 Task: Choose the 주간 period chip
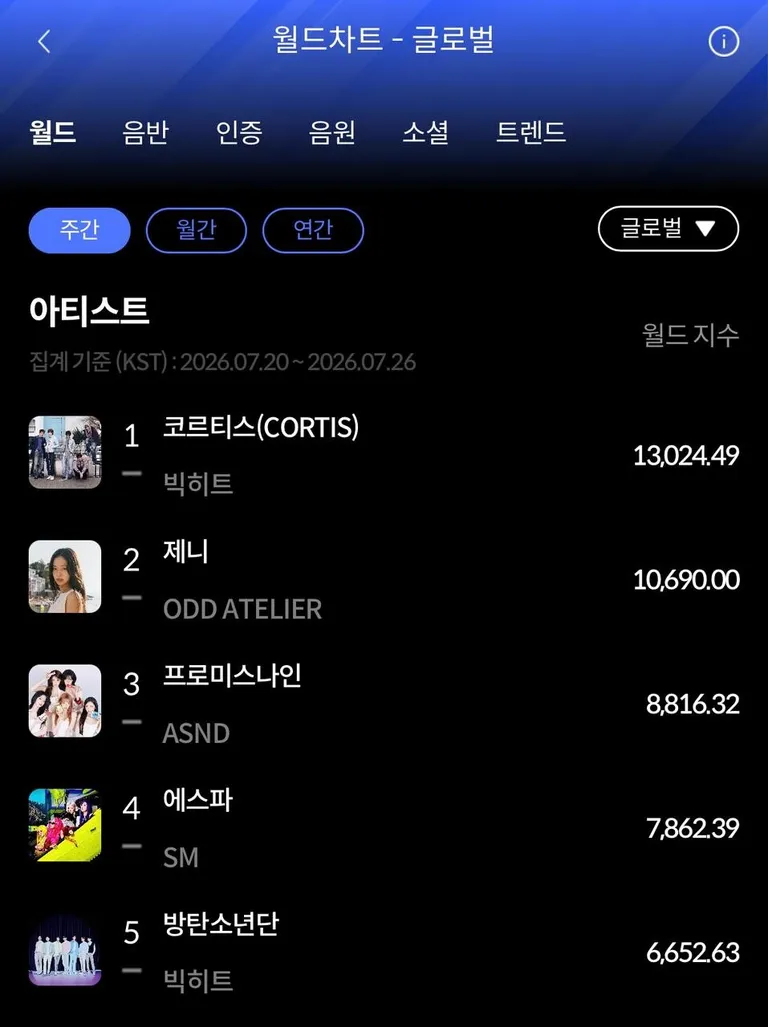[x=79, y=230]
